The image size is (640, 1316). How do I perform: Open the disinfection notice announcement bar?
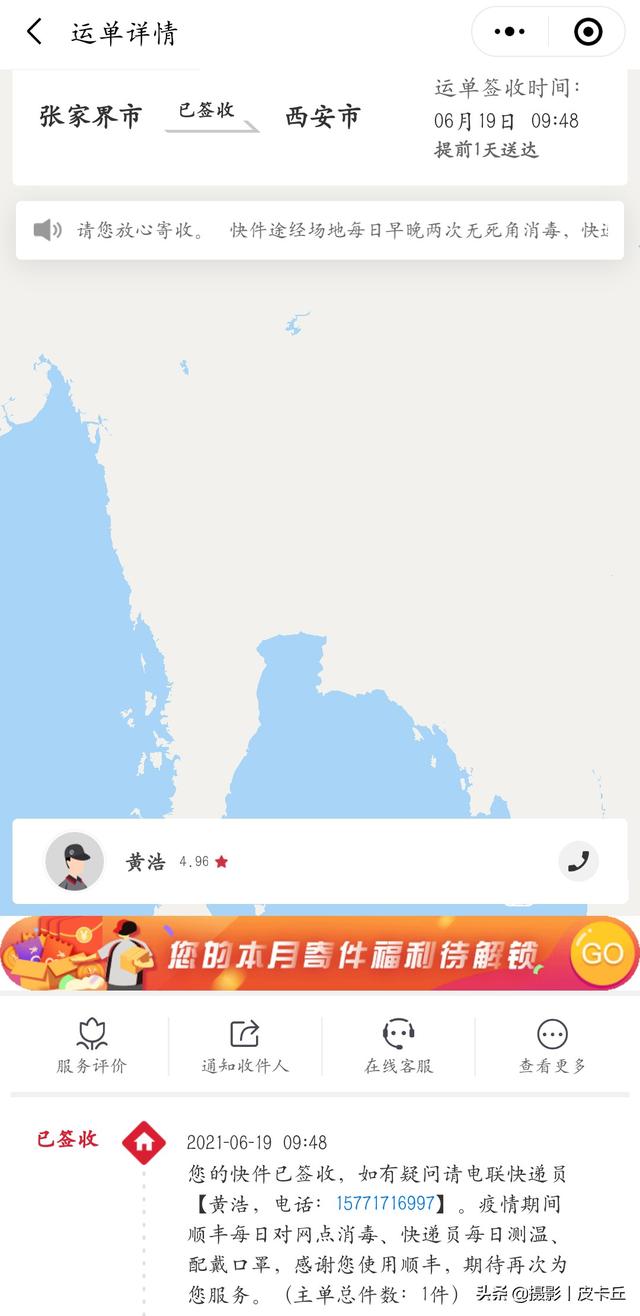pos(320,231)
